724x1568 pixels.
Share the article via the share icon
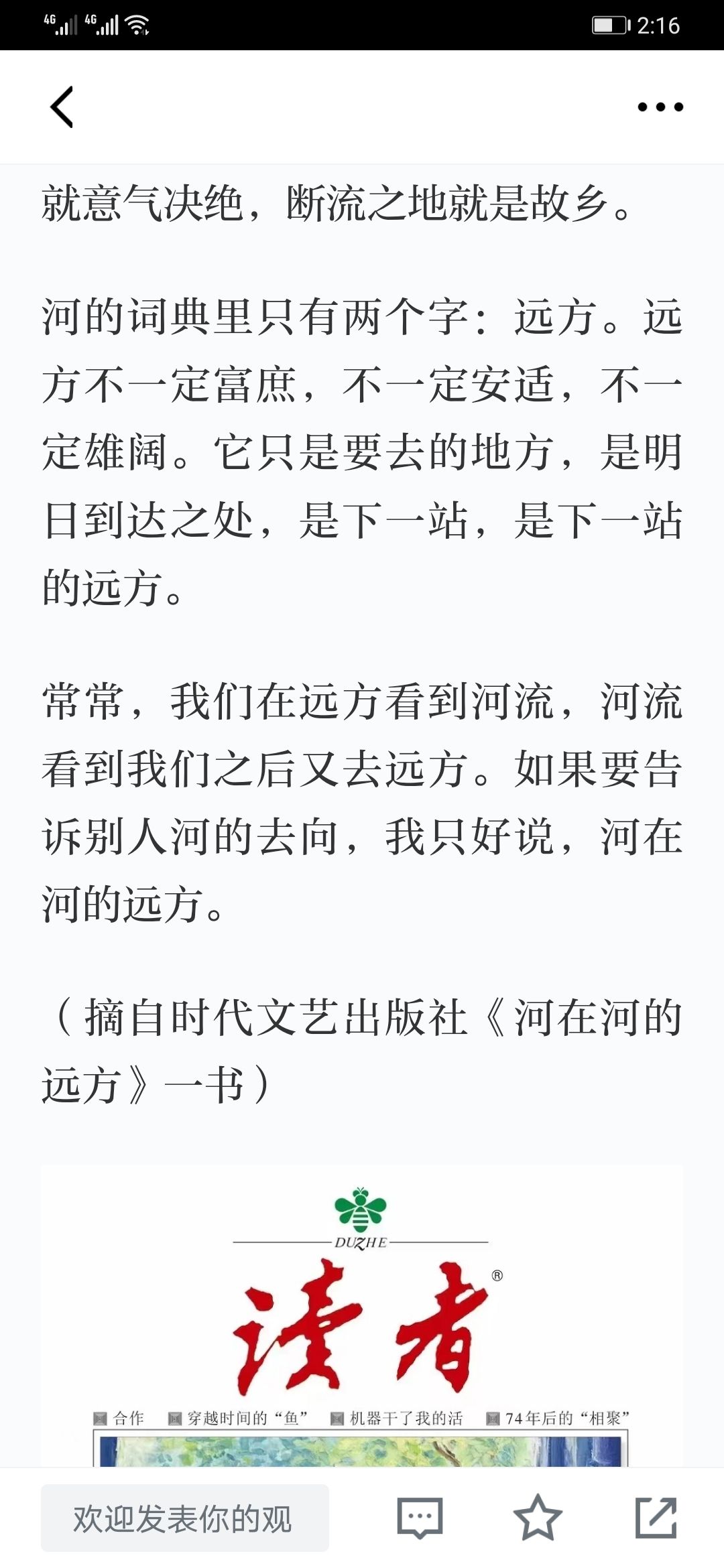(656, 1517)
